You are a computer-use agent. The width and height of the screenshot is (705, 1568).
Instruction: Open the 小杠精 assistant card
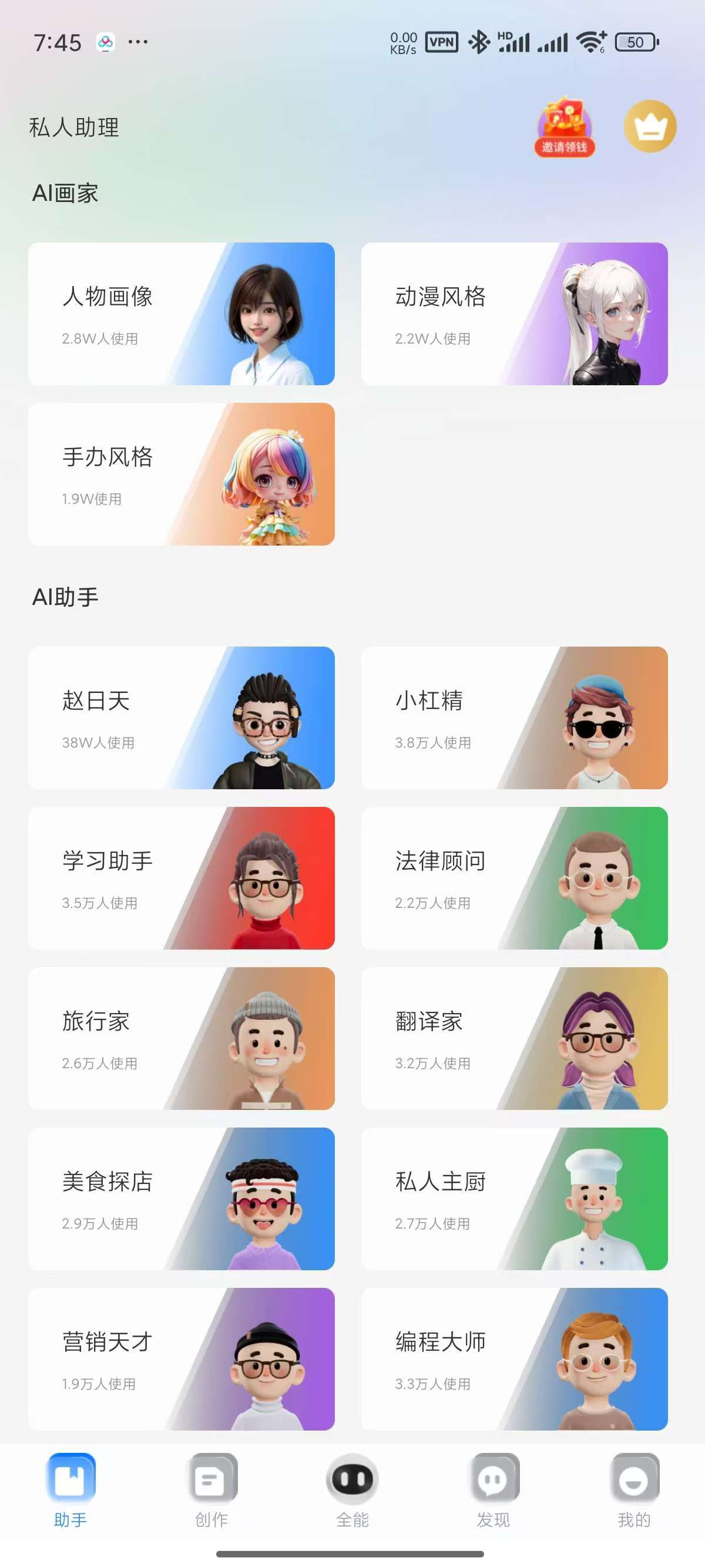(x=514, y=718)
